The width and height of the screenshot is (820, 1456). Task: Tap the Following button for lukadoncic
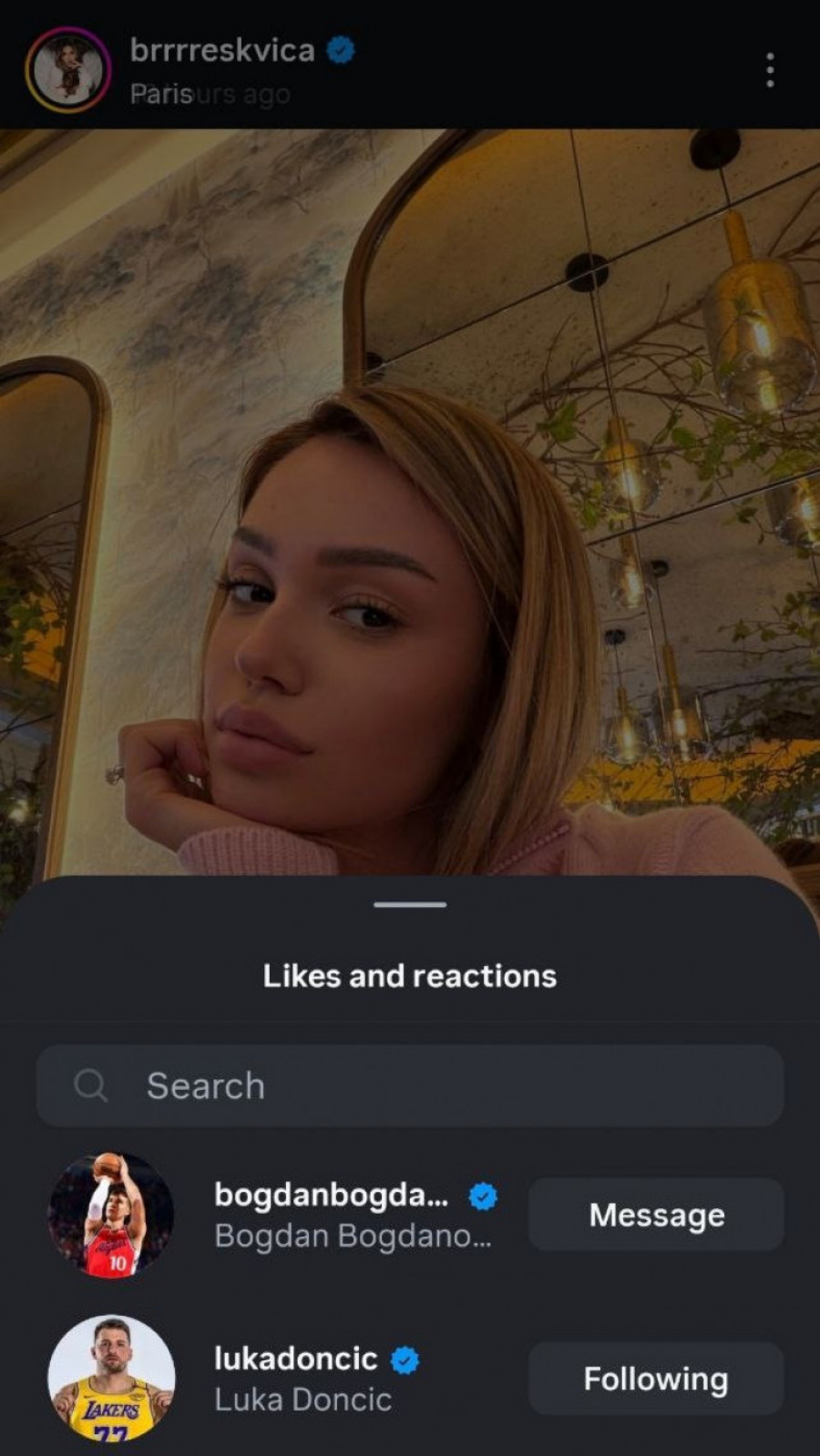(656, 1379)
